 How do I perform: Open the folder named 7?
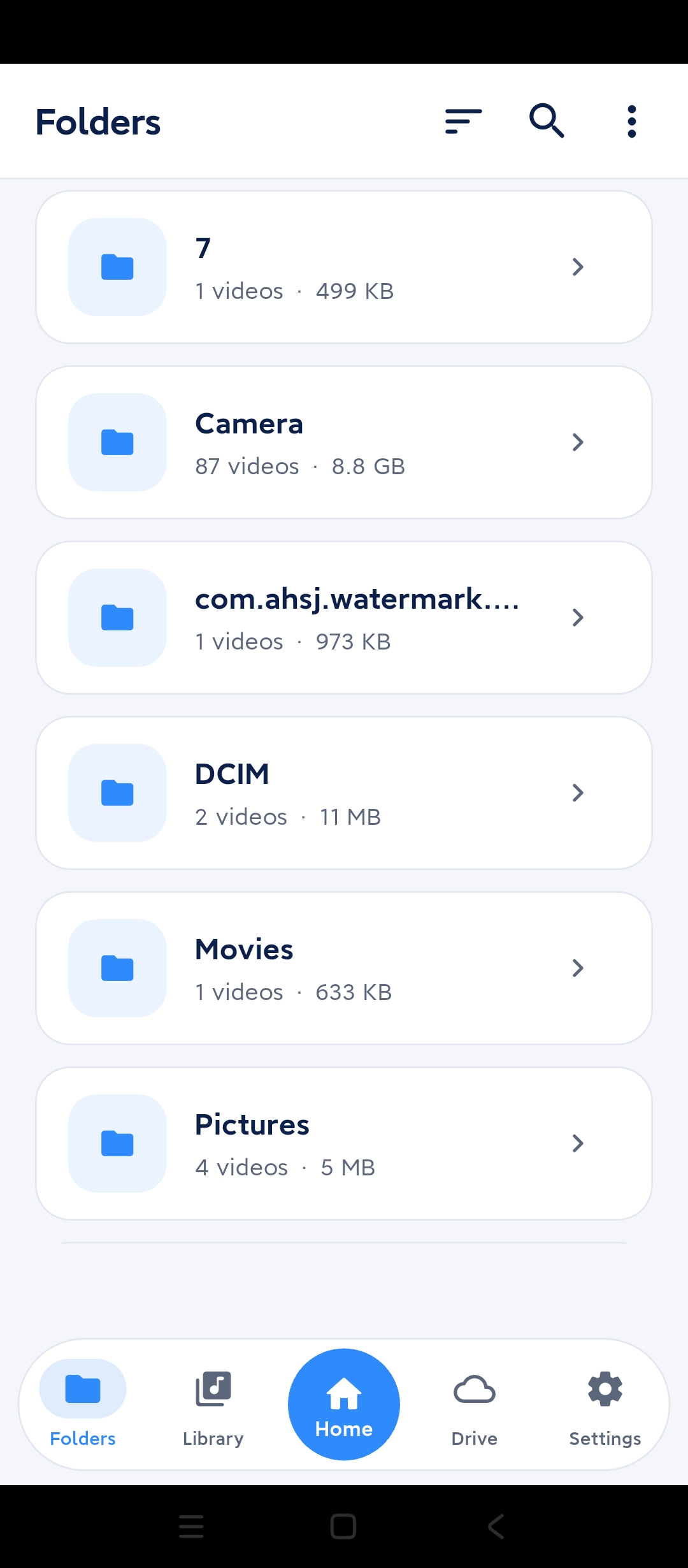[x=344, y=267]
